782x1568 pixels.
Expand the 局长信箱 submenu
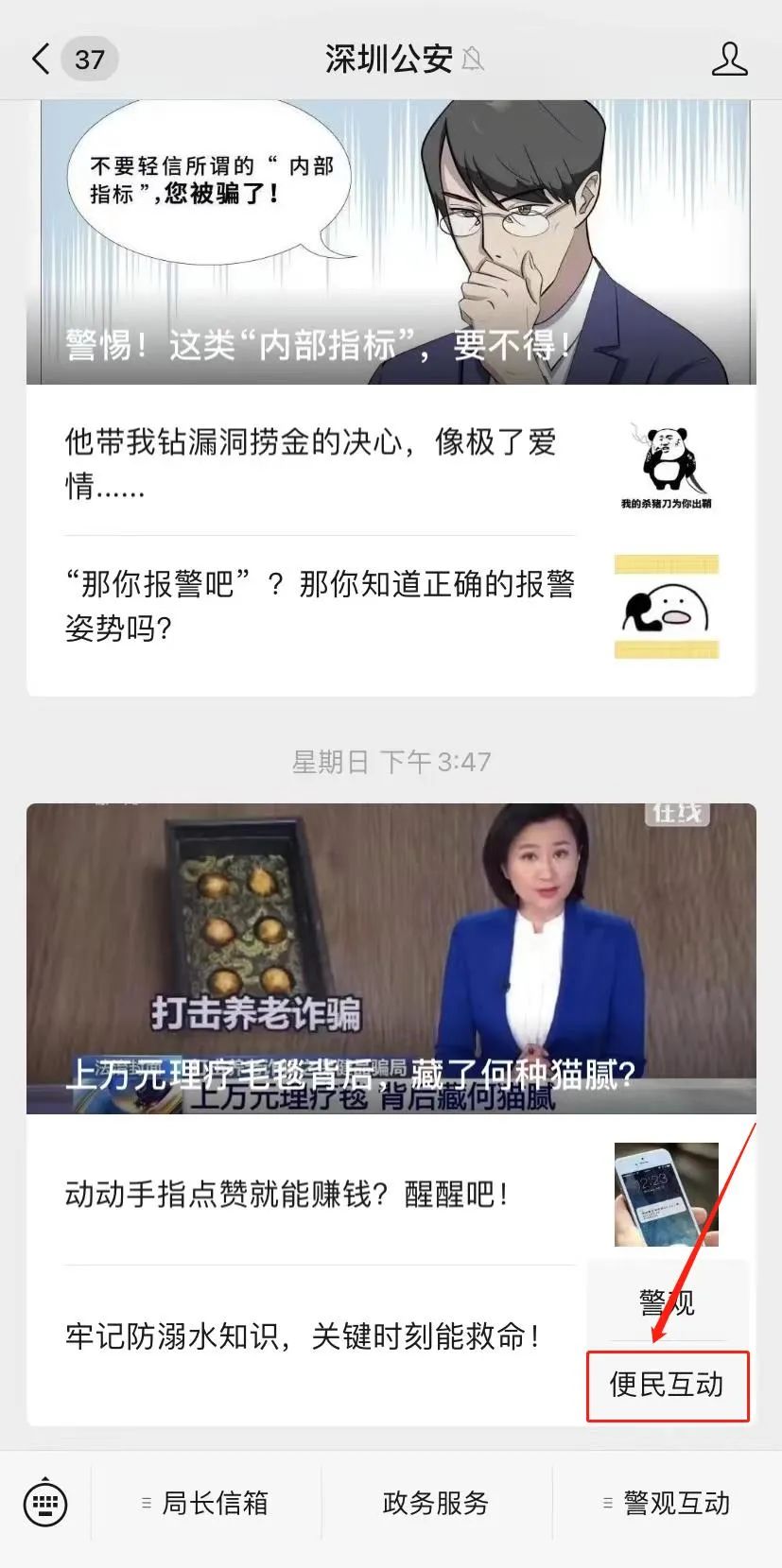210,1505
